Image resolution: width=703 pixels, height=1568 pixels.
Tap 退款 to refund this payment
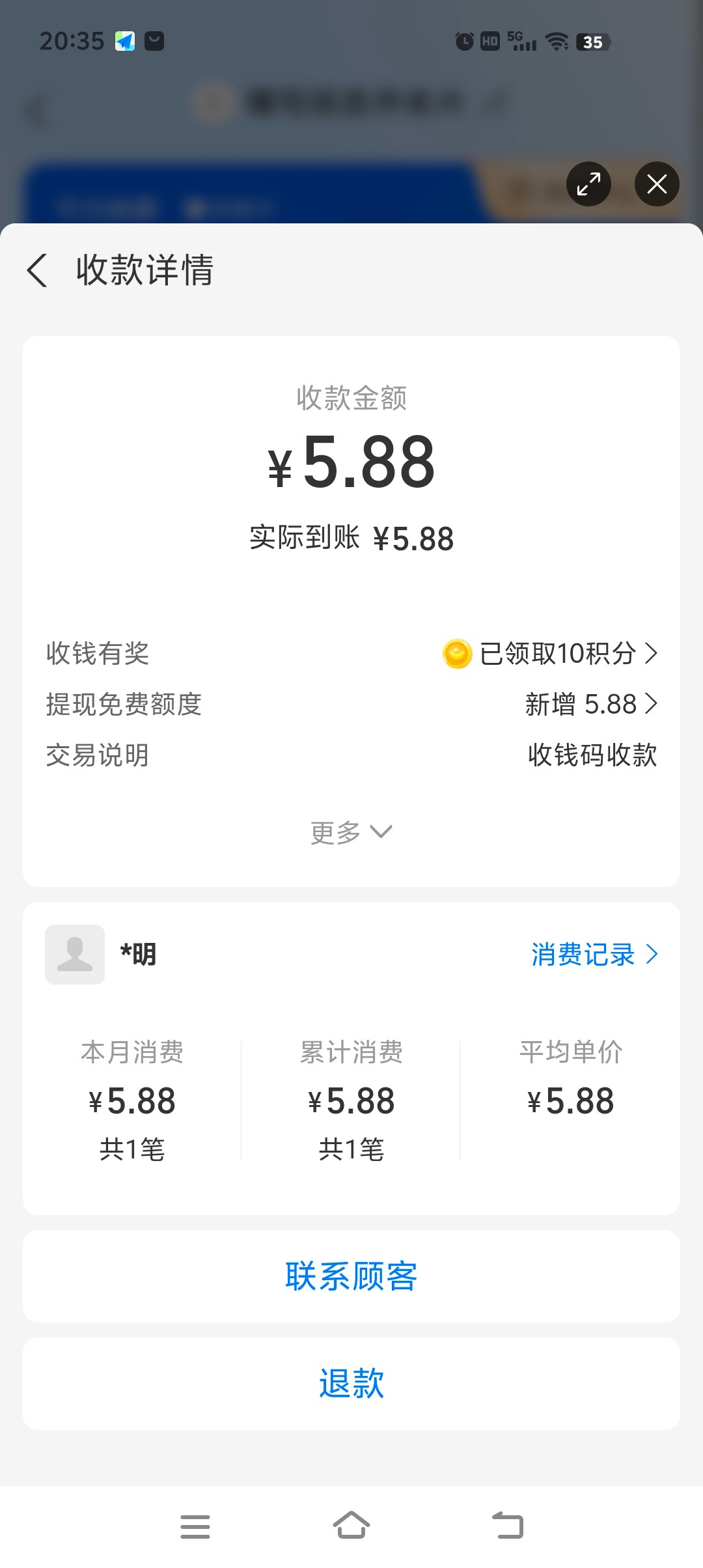(x=351, y=1384)
